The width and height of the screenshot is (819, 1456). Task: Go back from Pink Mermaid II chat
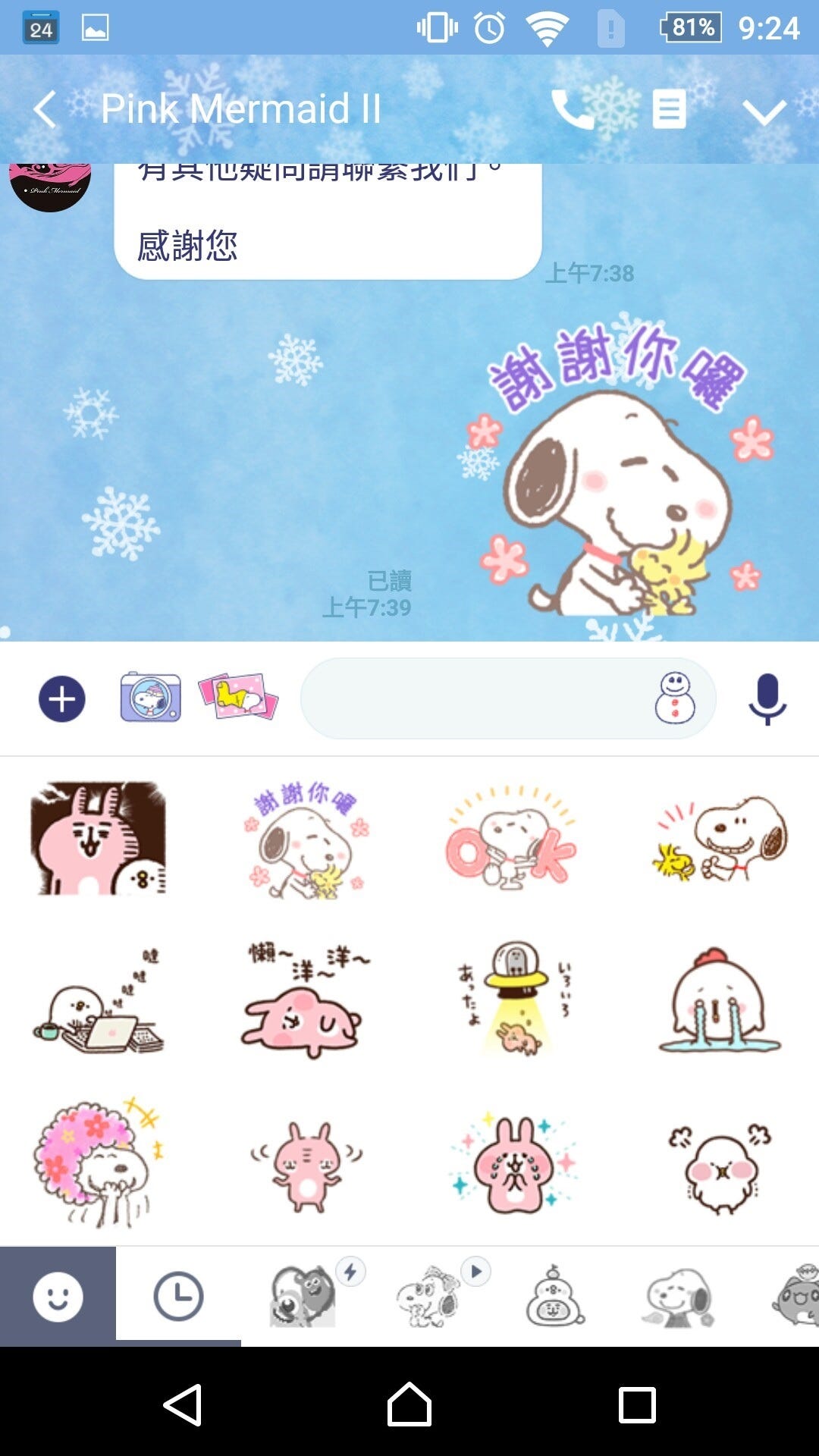coord(45,109)
